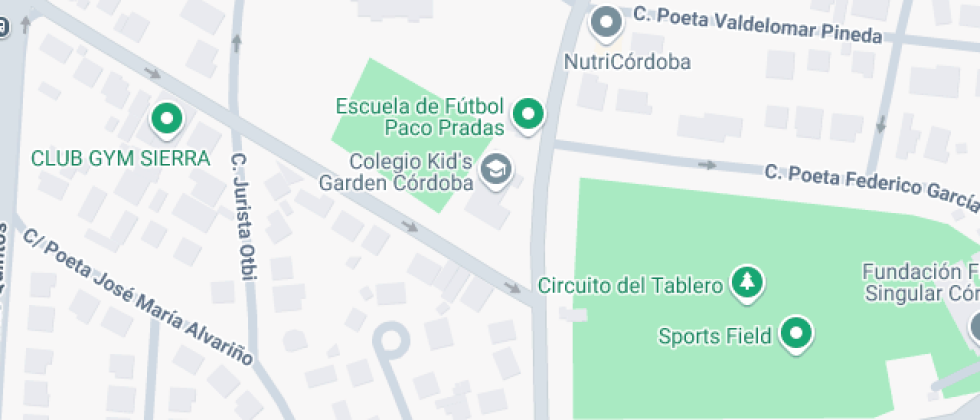Tap Escuela de Fútbol Paco Pradas pin
The height and width of the screenshot is (420, 980).
click(x=528, y=115)
